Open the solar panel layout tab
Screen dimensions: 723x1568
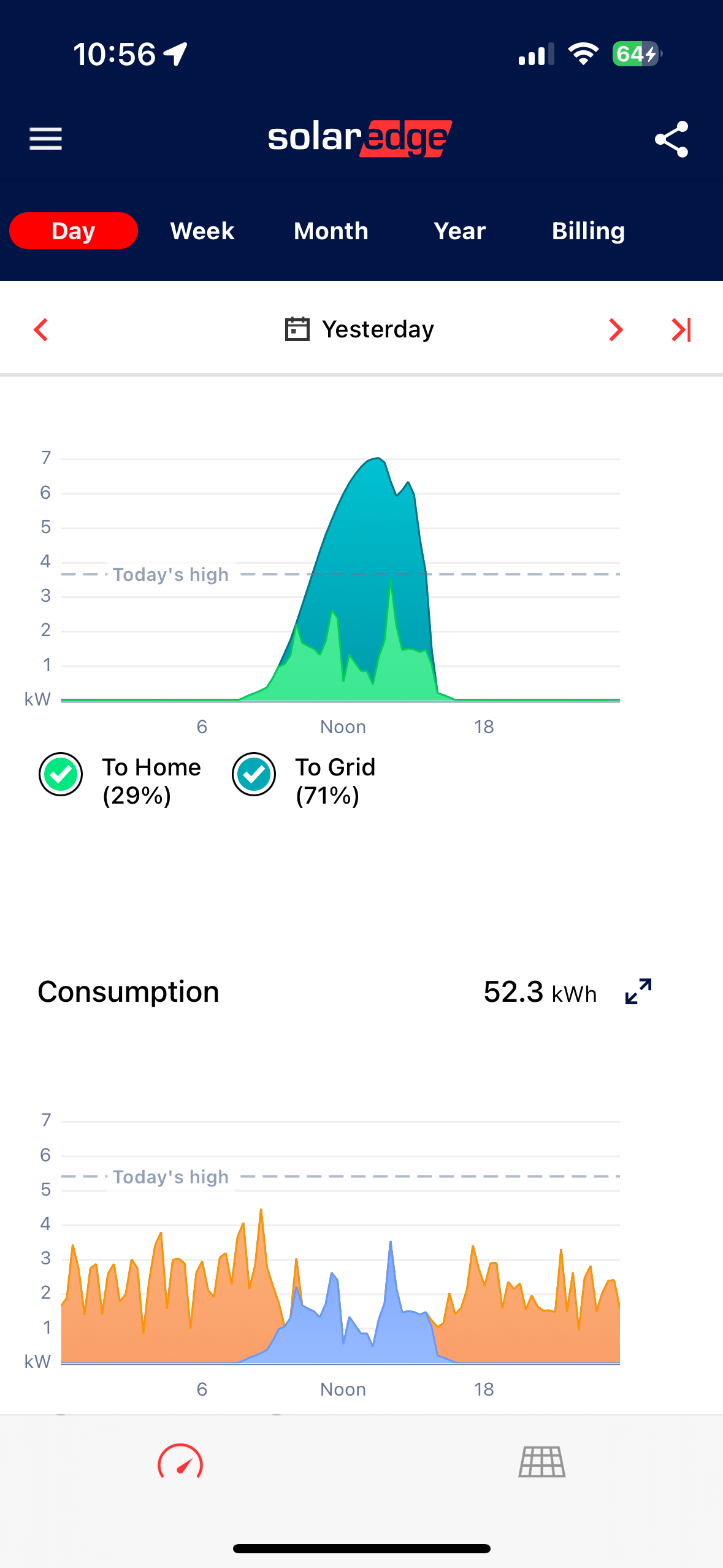pyautogui.click(x=542, y=1462)
